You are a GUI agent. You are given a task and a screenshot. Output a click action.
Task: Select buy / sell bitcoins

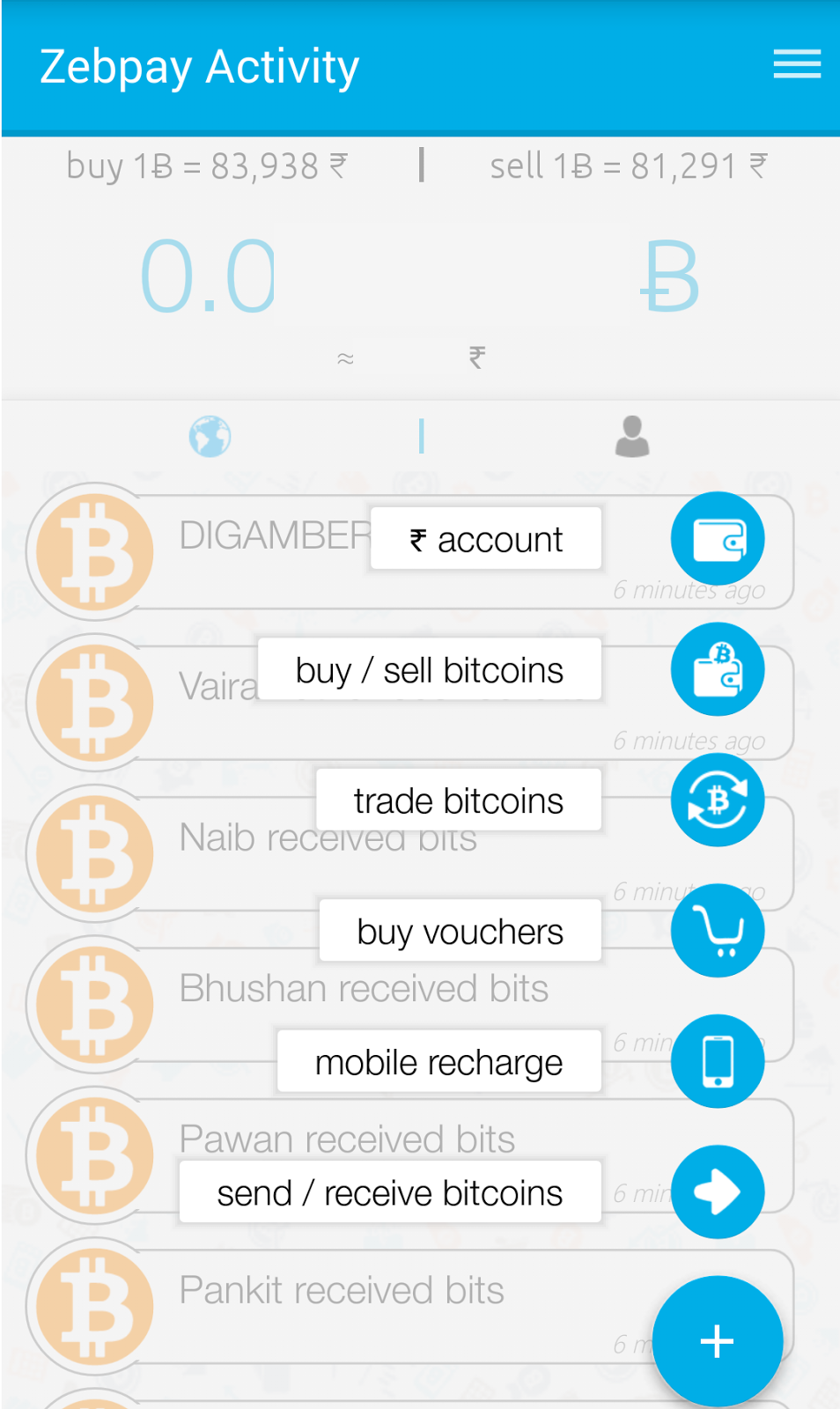[x=717, y=669]
